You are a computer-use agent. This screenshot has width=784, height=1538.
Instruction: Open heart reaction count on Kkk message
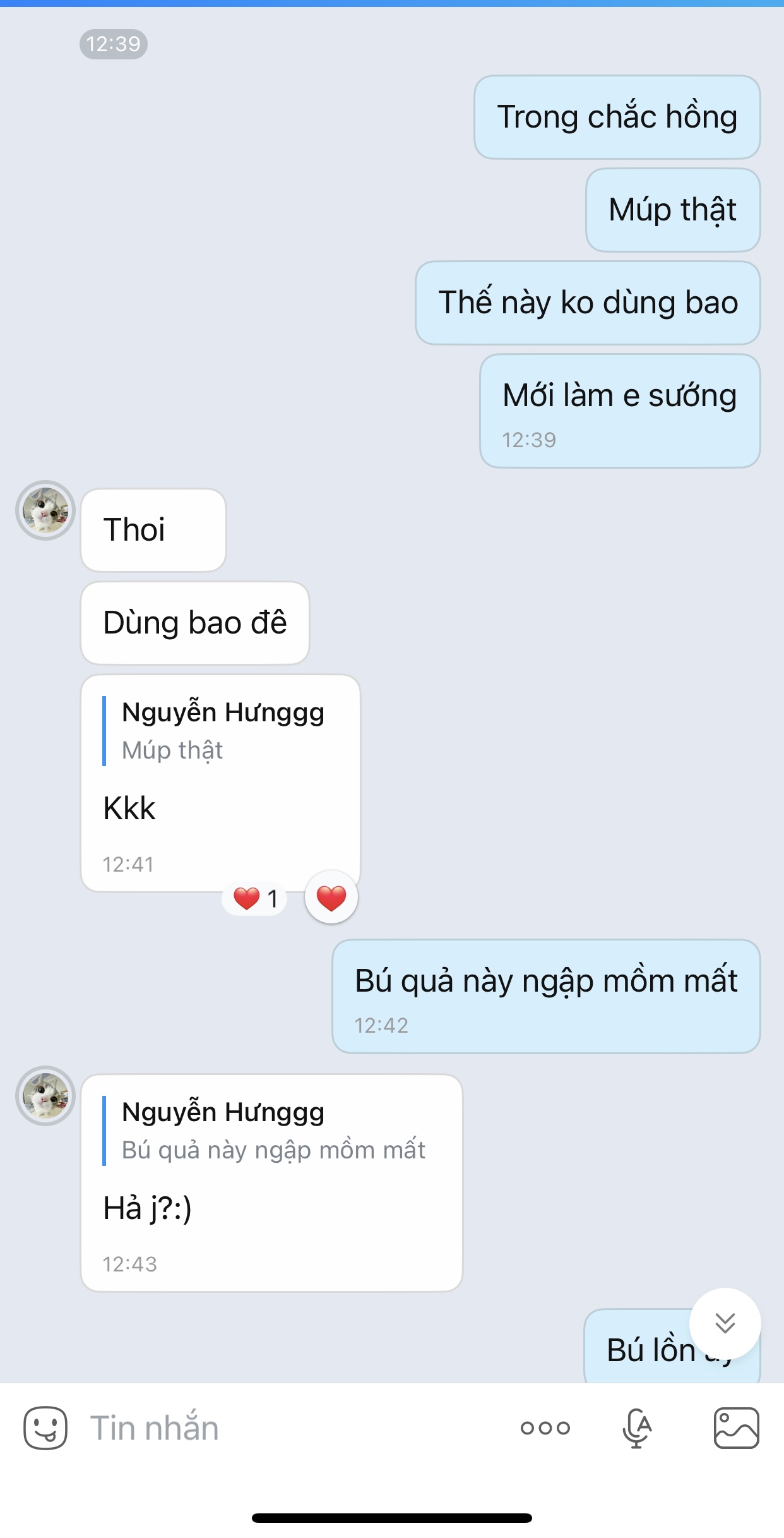255,898
